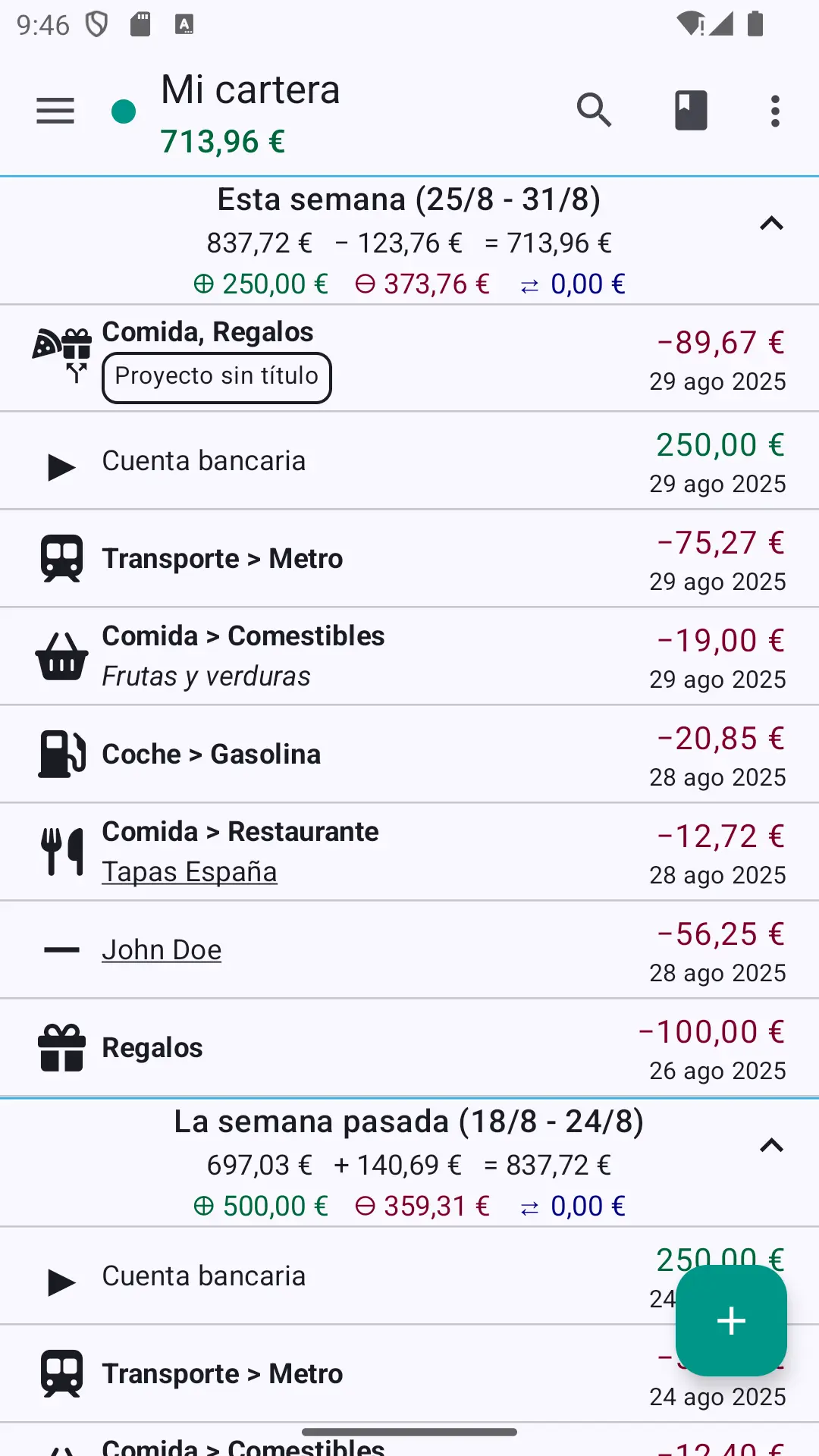Open the Regalos -100,00 € transaction

point(409,1048)
